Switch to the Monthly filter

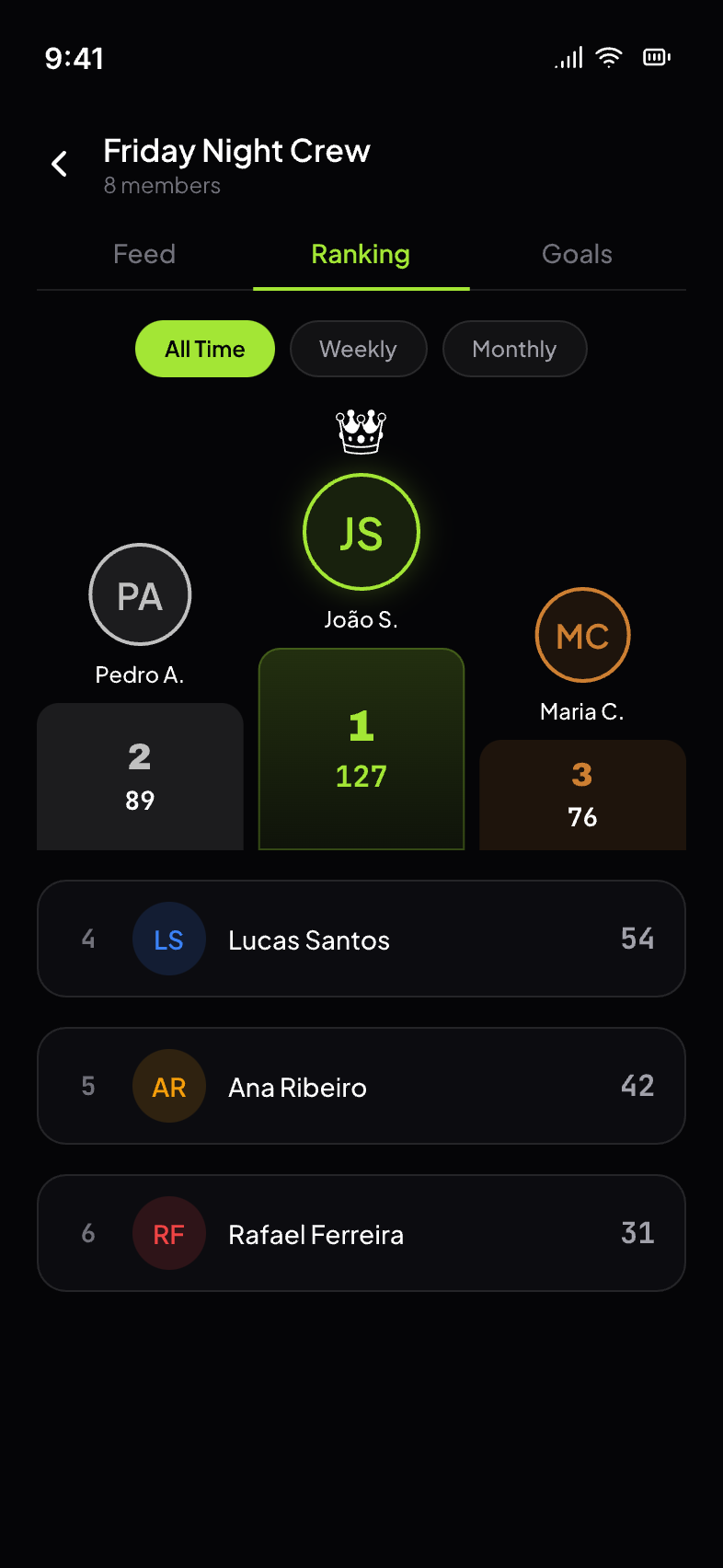click(x=514, y=349)
